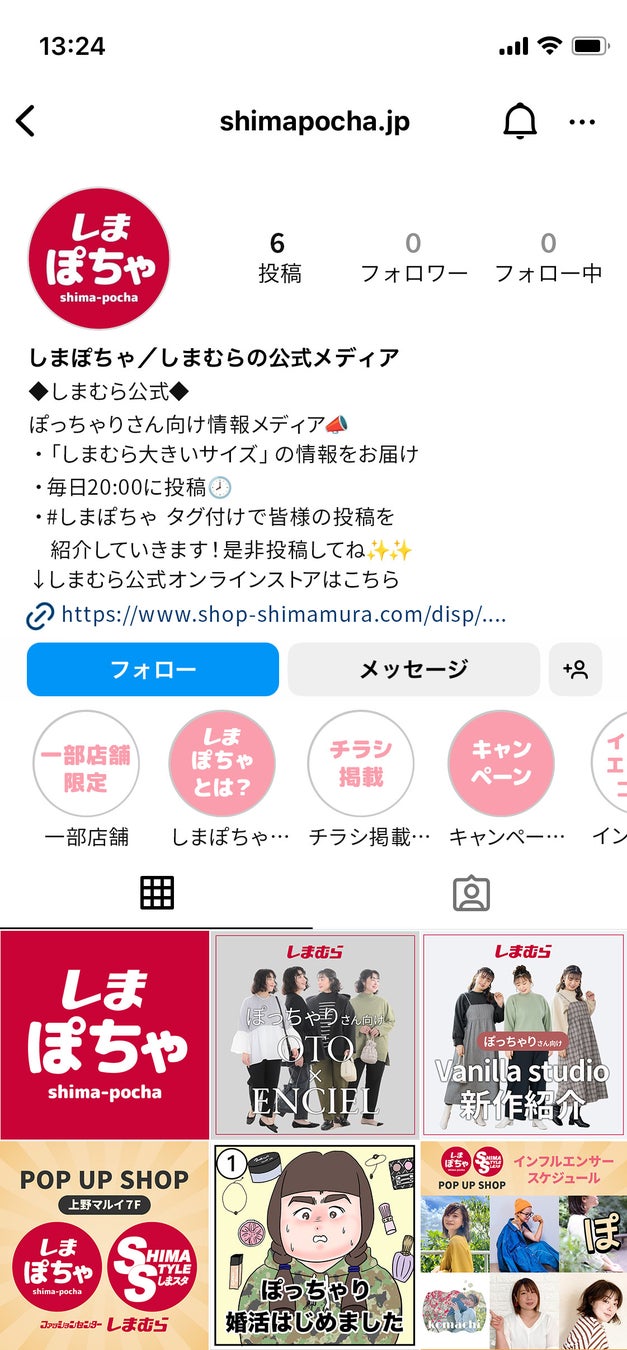Open the 一部店舗 story highlight
This screenshot has width=627, height=1350.
pos(86,766)
